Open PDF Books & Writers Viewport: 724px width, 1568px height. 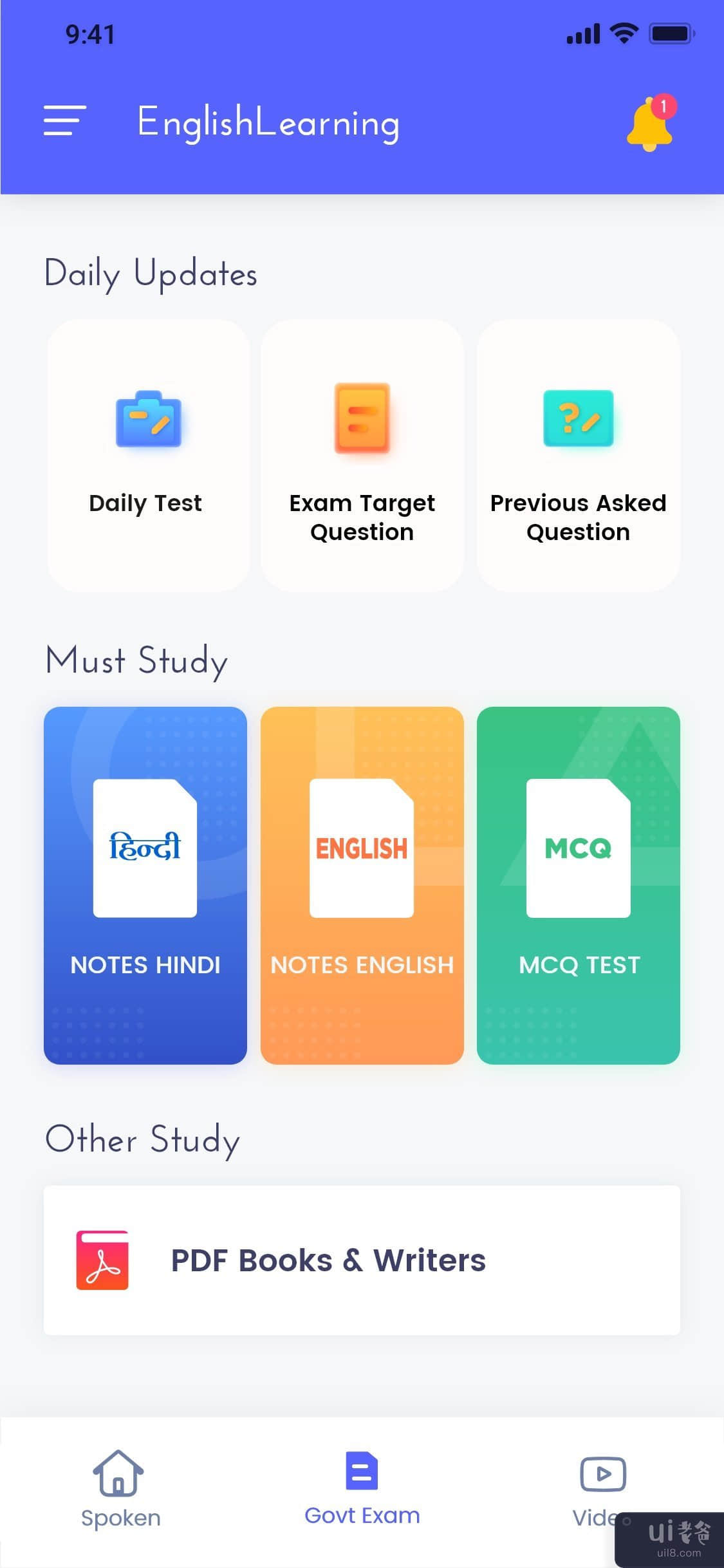pyautogui.click(x=362, y=1260)
